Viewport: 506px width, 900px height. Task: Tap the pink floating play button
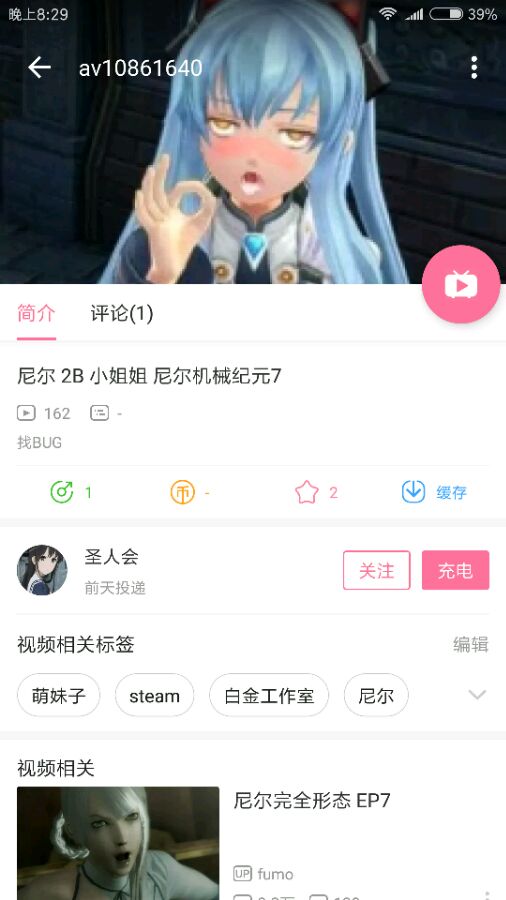[x=461, y=284]
